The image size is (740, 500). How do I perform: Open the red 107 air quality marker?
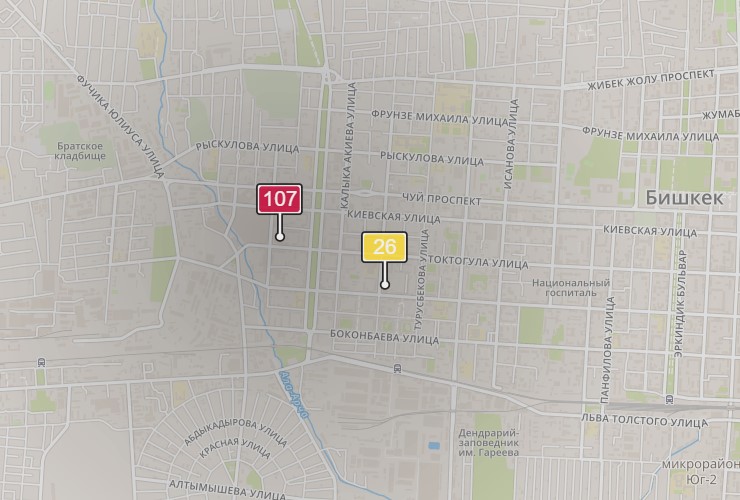pos(280,199)
